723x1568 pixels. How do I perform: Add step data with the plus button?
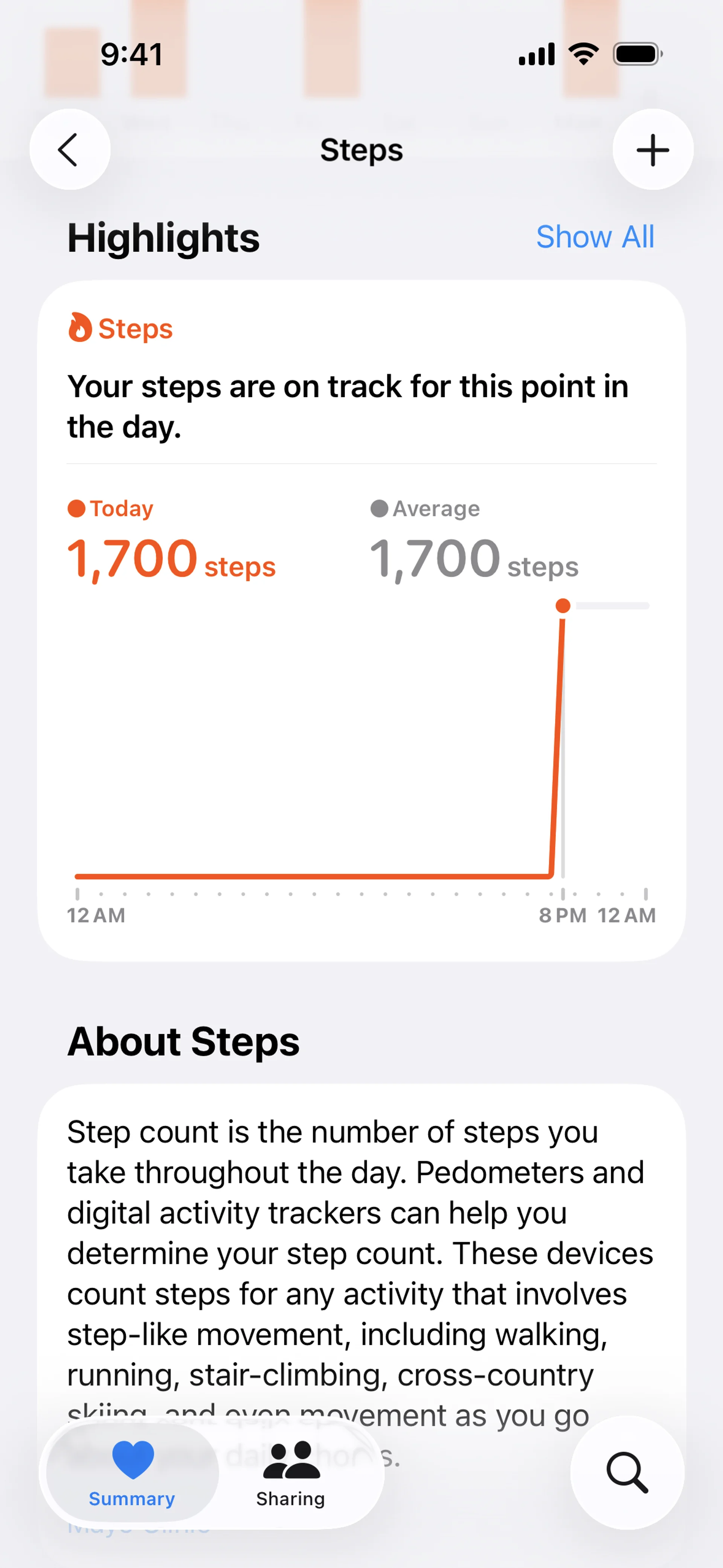point(653,150)
